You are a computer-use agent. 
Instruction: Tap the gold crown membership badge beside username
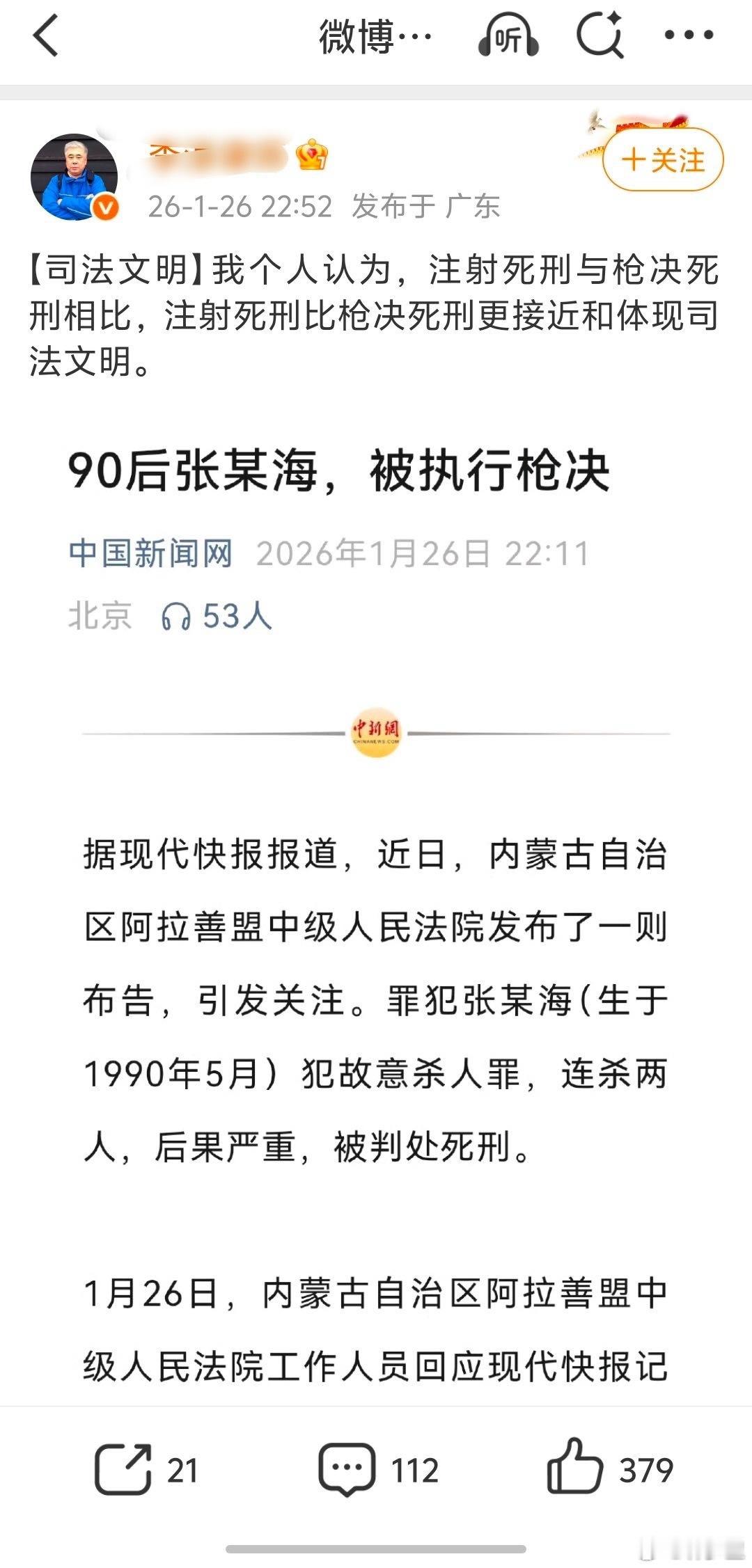pyautogui.click(x=313, y=155)
